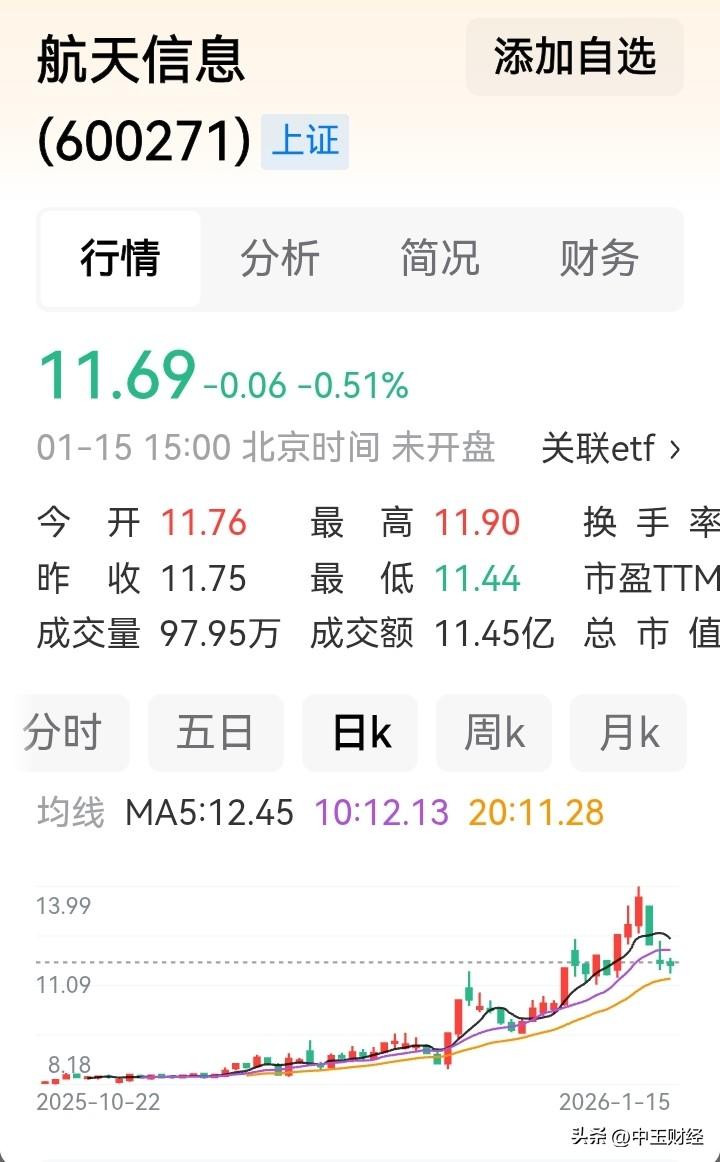Show the 月k chart
720x1162 pixels.
pyautogui.click(x=628, y=733)
